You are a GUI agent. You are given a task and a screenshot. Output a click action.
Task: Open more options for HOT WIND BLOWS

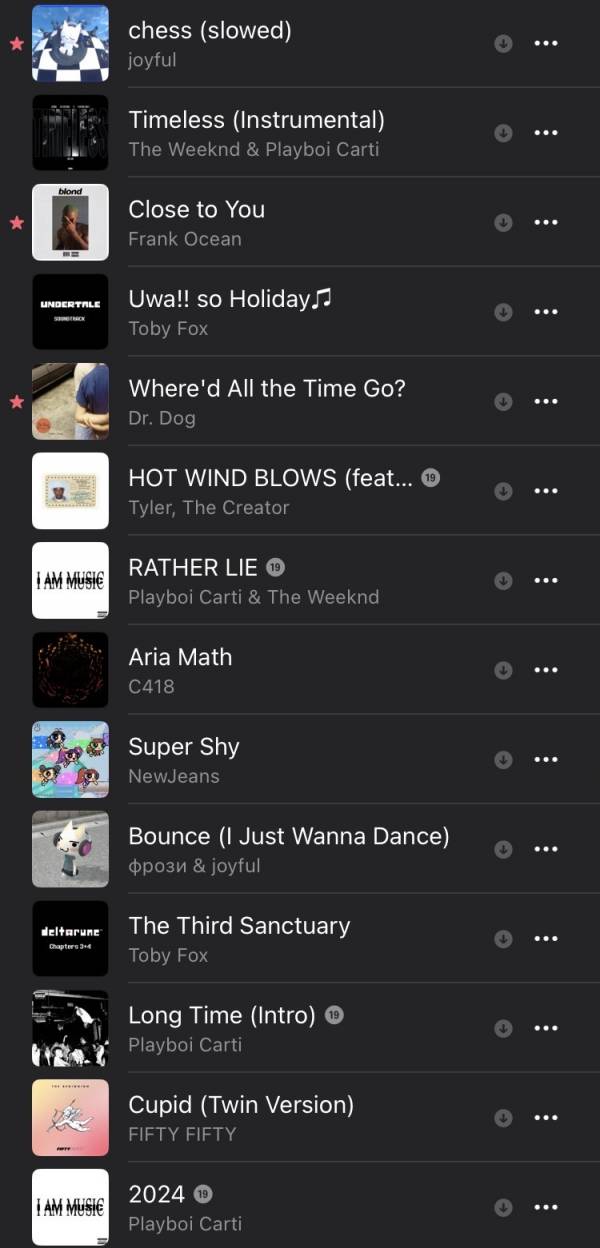coord(546,491)
